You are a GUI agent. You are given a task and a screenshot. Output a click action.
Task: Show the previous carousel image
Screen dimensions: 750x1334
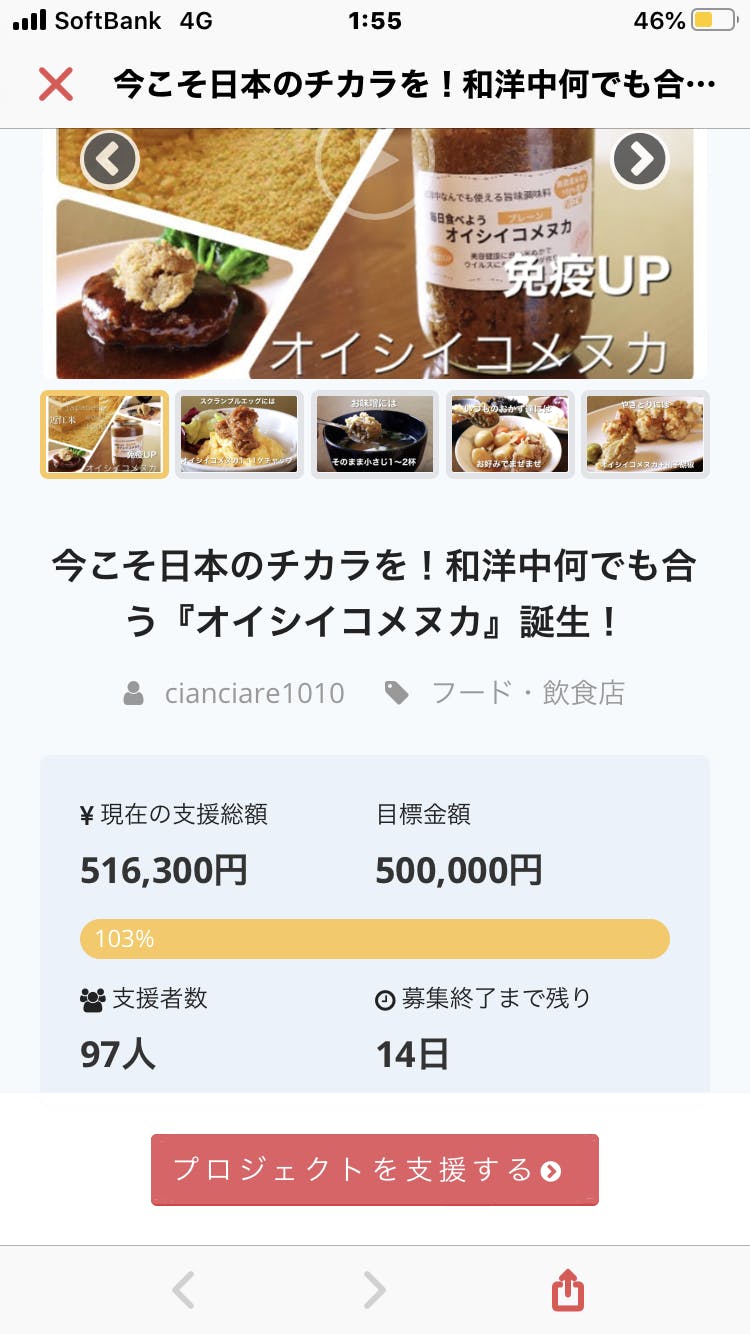[x=109, y=159]
